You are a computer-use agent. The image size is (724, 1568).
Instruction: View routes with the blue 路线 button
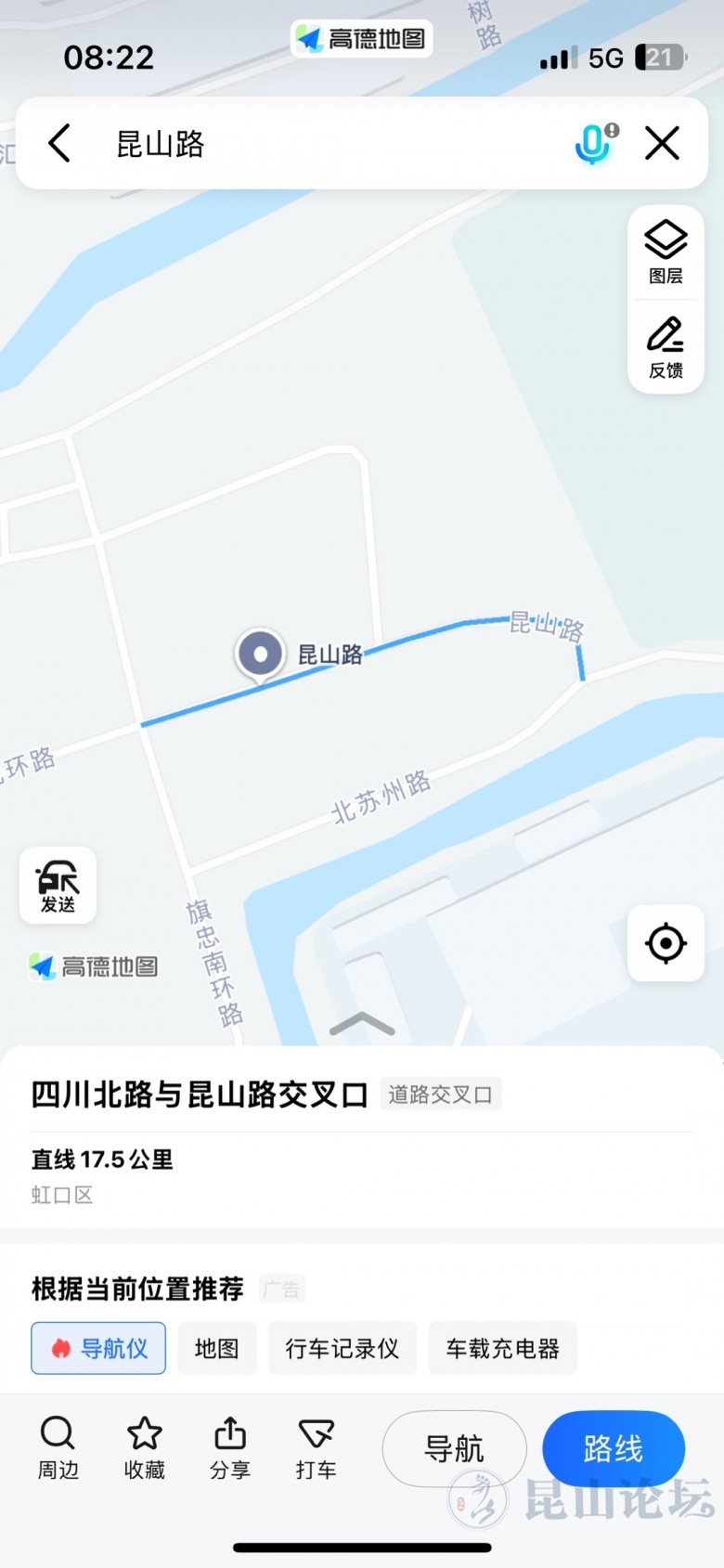tap(613, 1448)
